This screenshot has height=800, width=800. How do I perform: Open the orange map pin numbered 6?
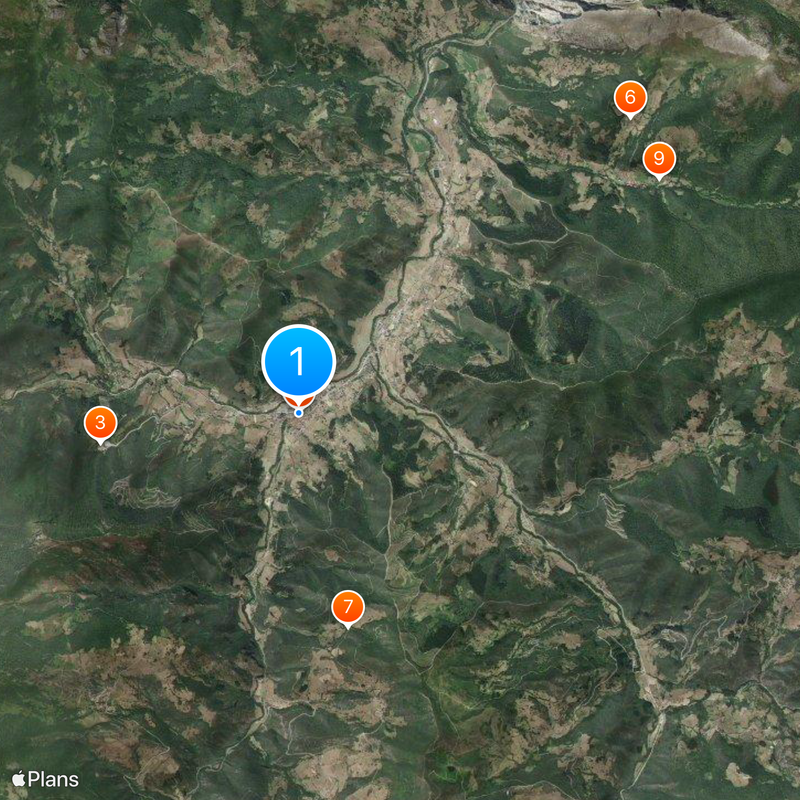629,98
